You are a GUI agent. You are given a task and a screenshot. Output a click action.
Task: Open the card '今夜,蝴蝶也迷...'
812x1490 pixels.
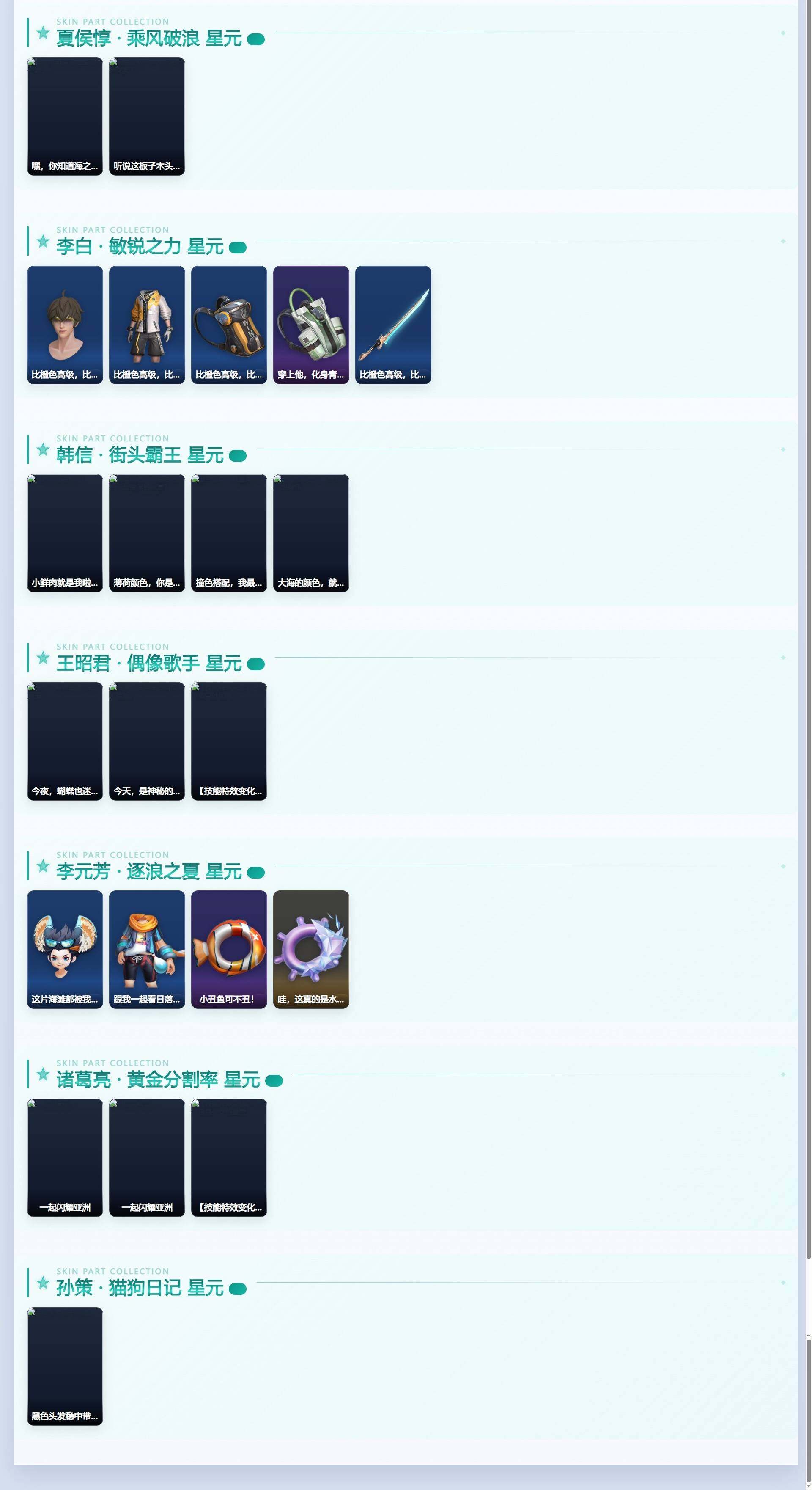click(x=65, y=741)
